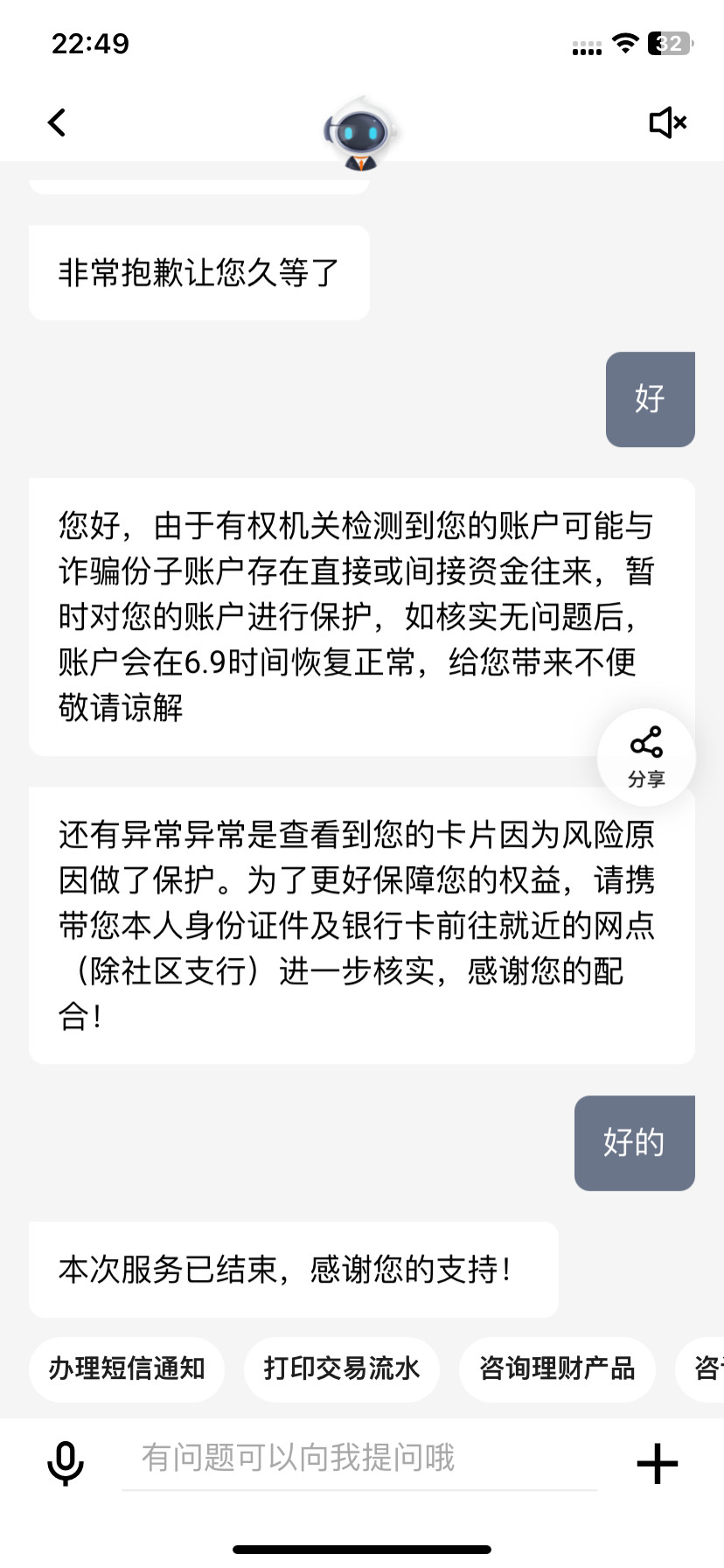724x1568 pixels.
Task: Tap the 办理短信通知 quick reply chip
Action: 126,1369
